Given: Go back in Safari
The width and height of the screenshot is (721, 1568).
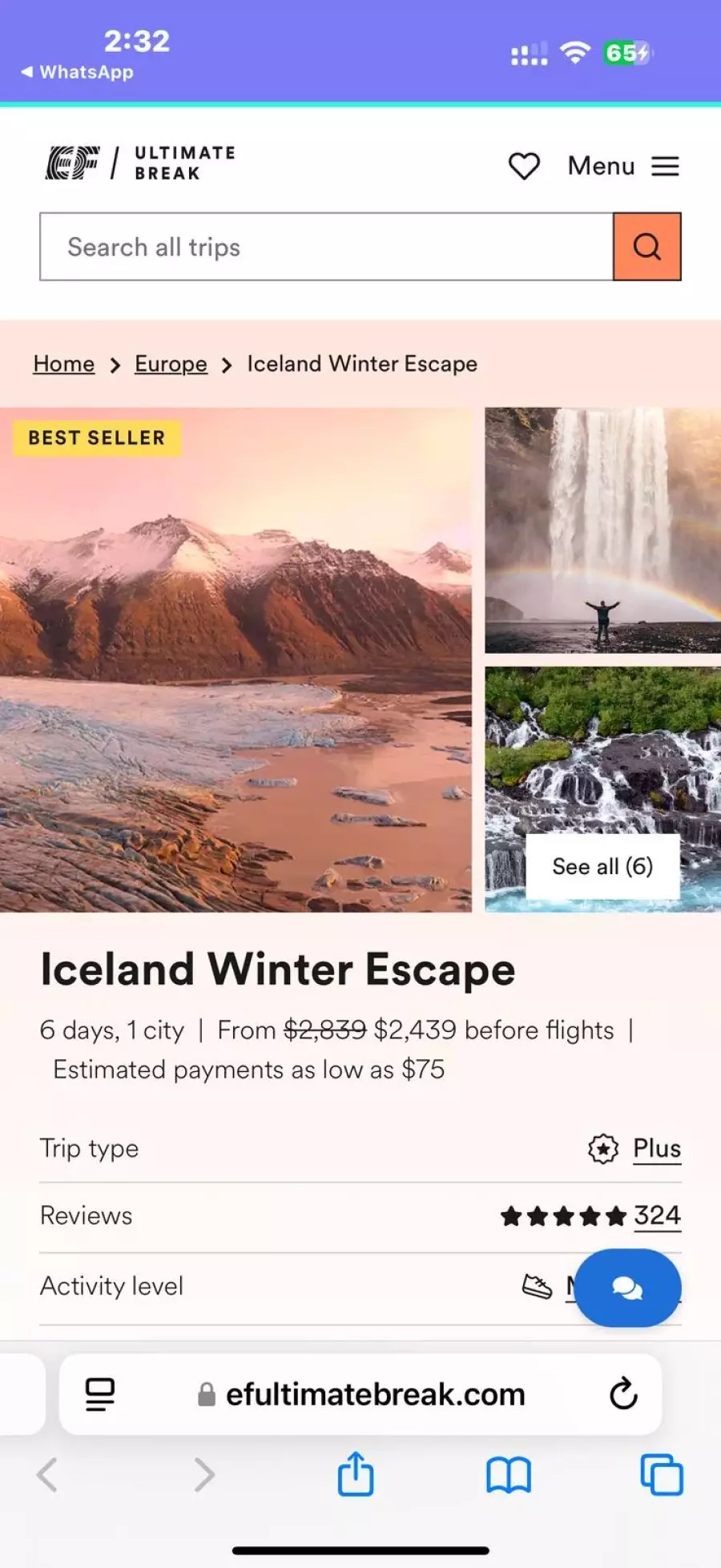Looking at the screenshot, I should [x=48, y=1474].
